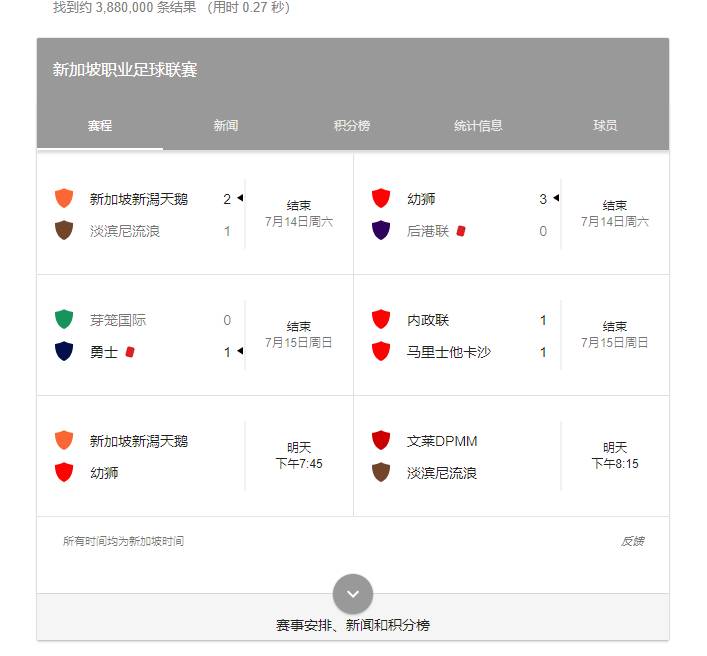Screen dimensions: 707x656
Task: Open tomorrow's 文莱DPMM vs 淡滨尼流浪 match
Action: click(511, 456)
